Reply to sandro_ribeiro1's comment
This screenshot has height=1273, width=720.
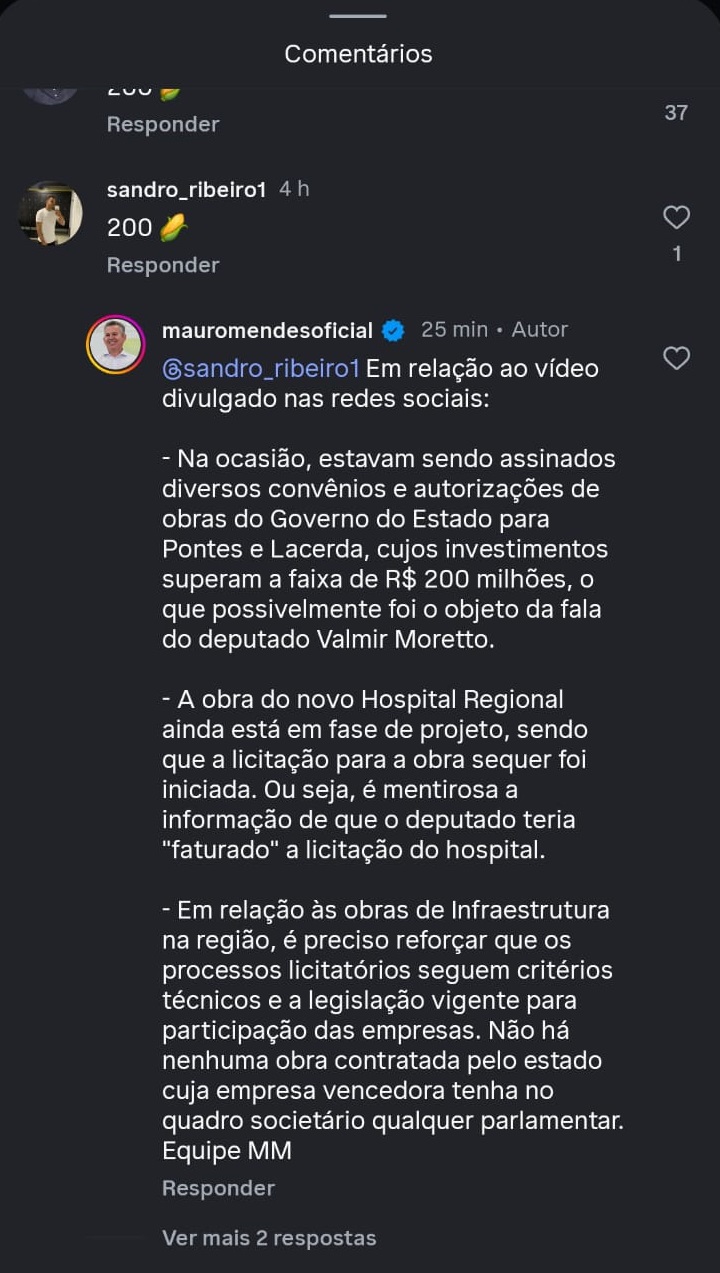click(x=163, y=265)
